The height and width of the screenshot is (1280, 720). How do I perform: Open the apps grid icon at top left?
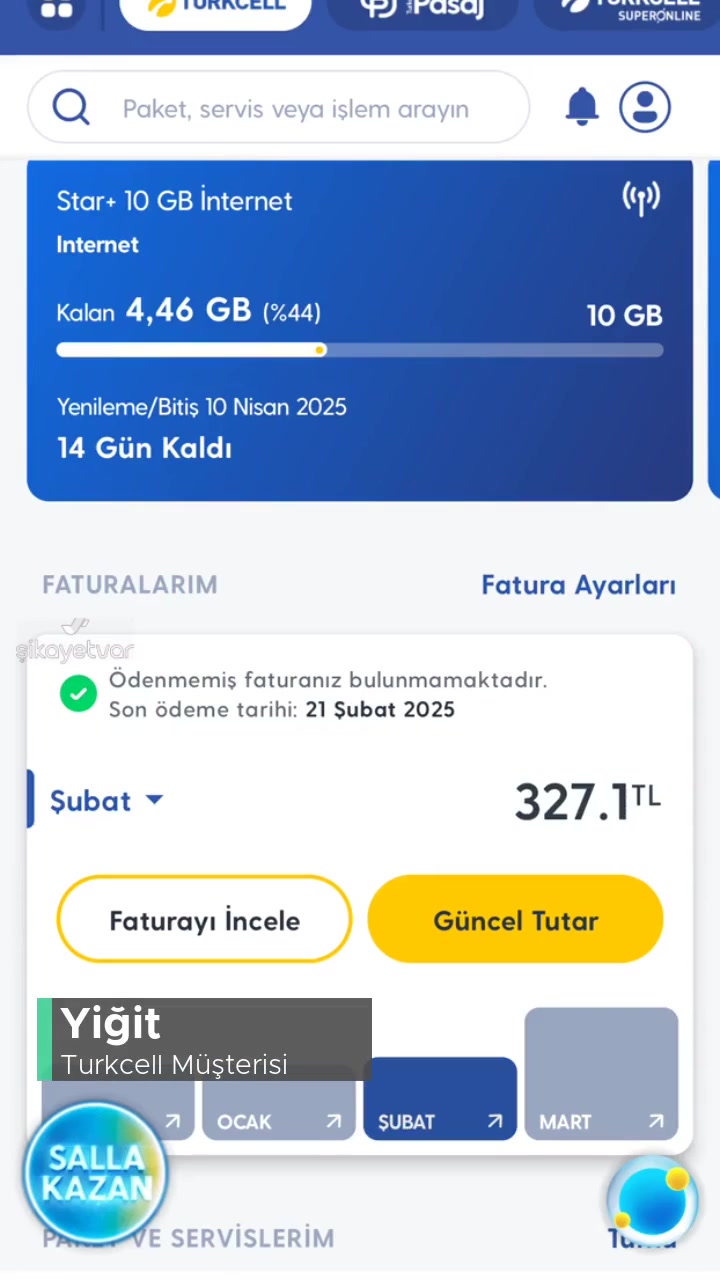57,11
